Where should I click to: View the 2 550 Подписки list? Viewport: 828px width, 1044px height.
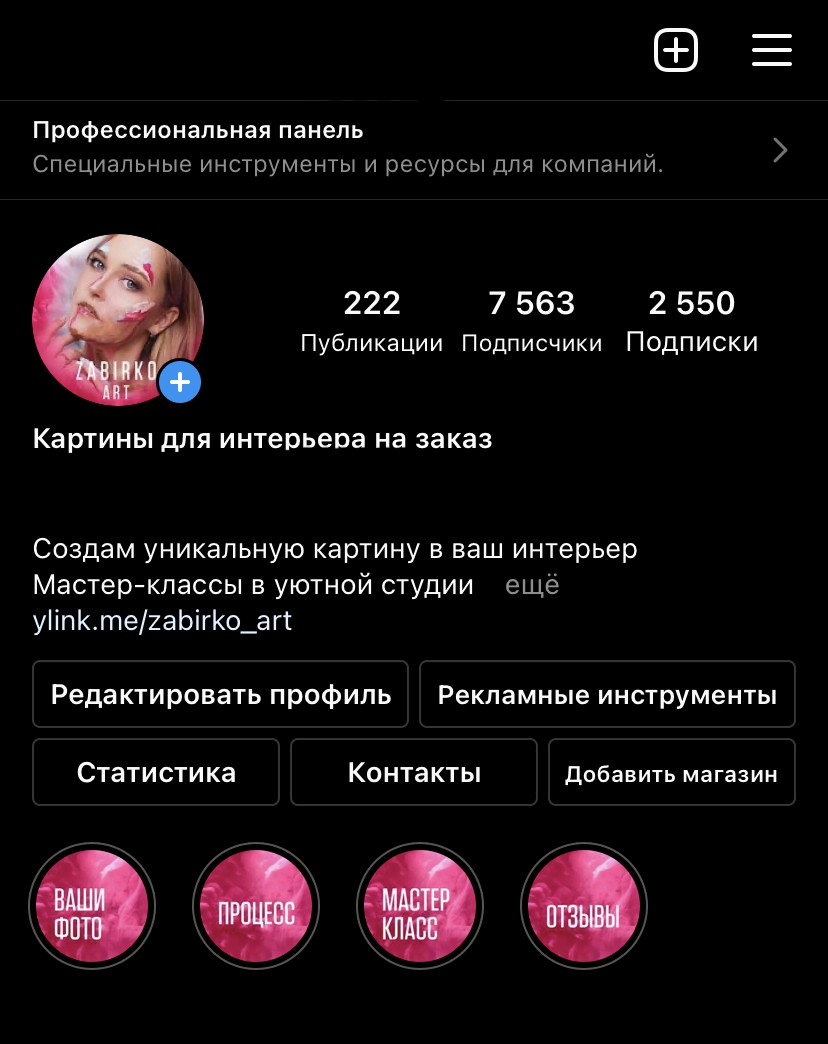(691, 320)
